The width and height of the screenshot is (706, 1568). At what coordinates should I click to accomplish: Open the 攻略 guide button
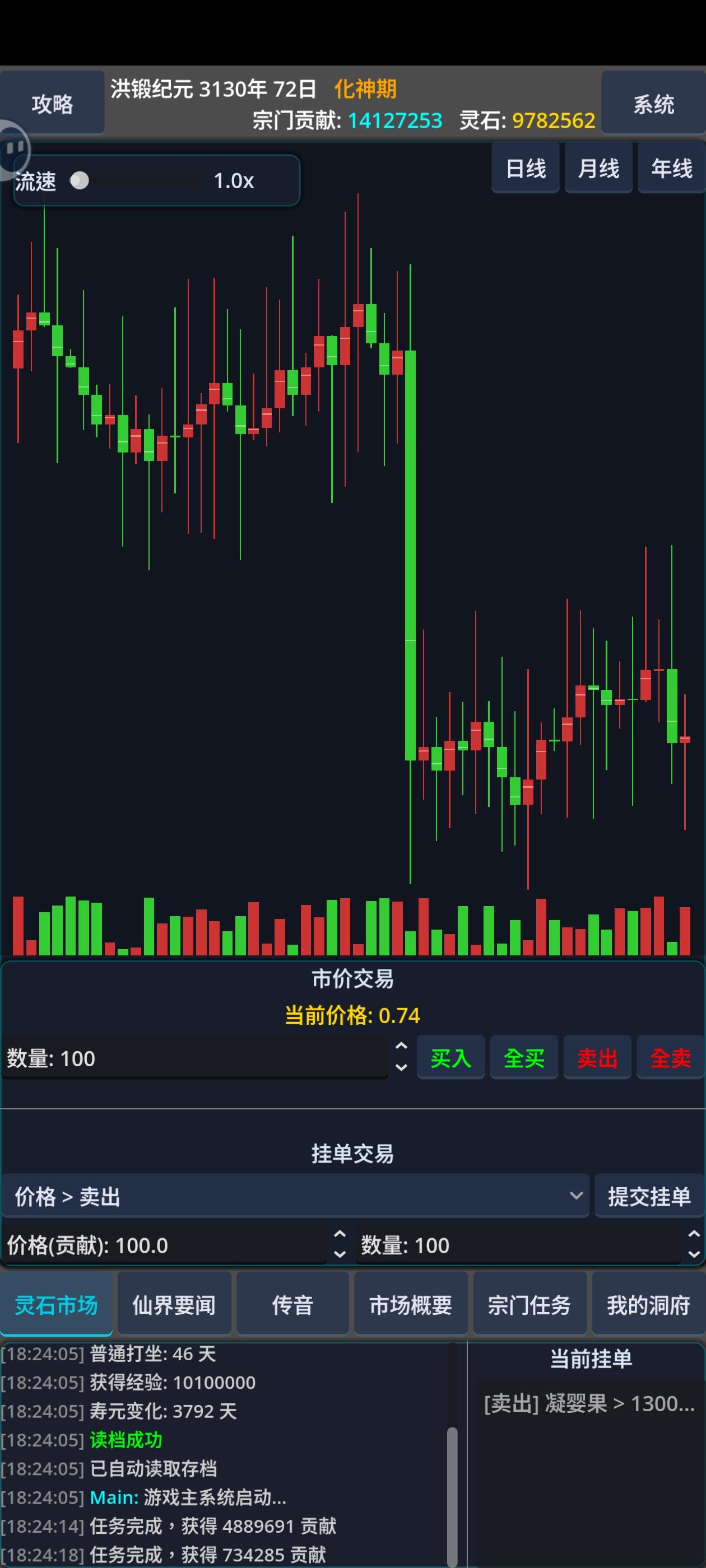pos(52,104)
